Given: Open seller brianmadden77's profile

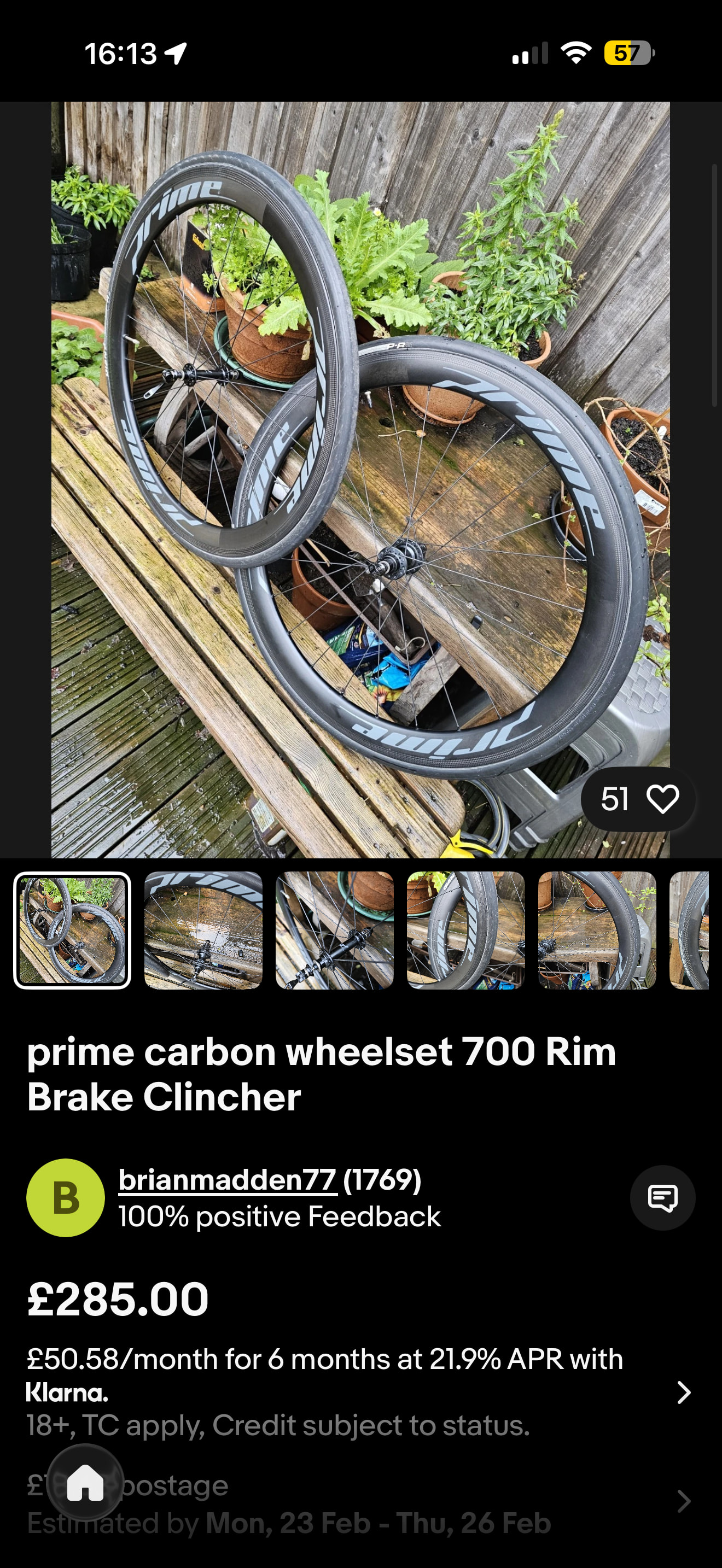Looking at the screenshot, I should pyautogui.click(x=227, y=1180).
